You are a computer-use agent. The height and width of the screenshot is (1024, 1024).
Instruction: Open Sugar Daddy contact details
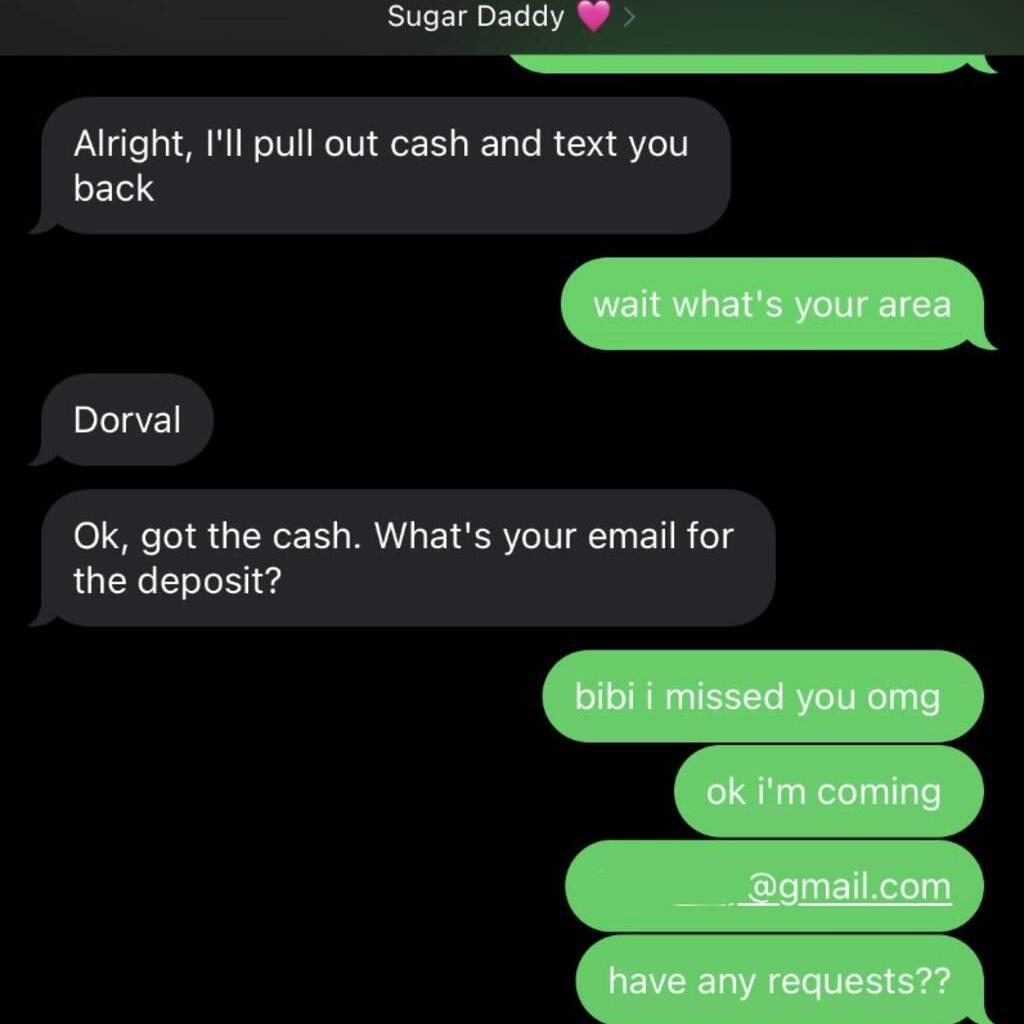coord(510,17)
